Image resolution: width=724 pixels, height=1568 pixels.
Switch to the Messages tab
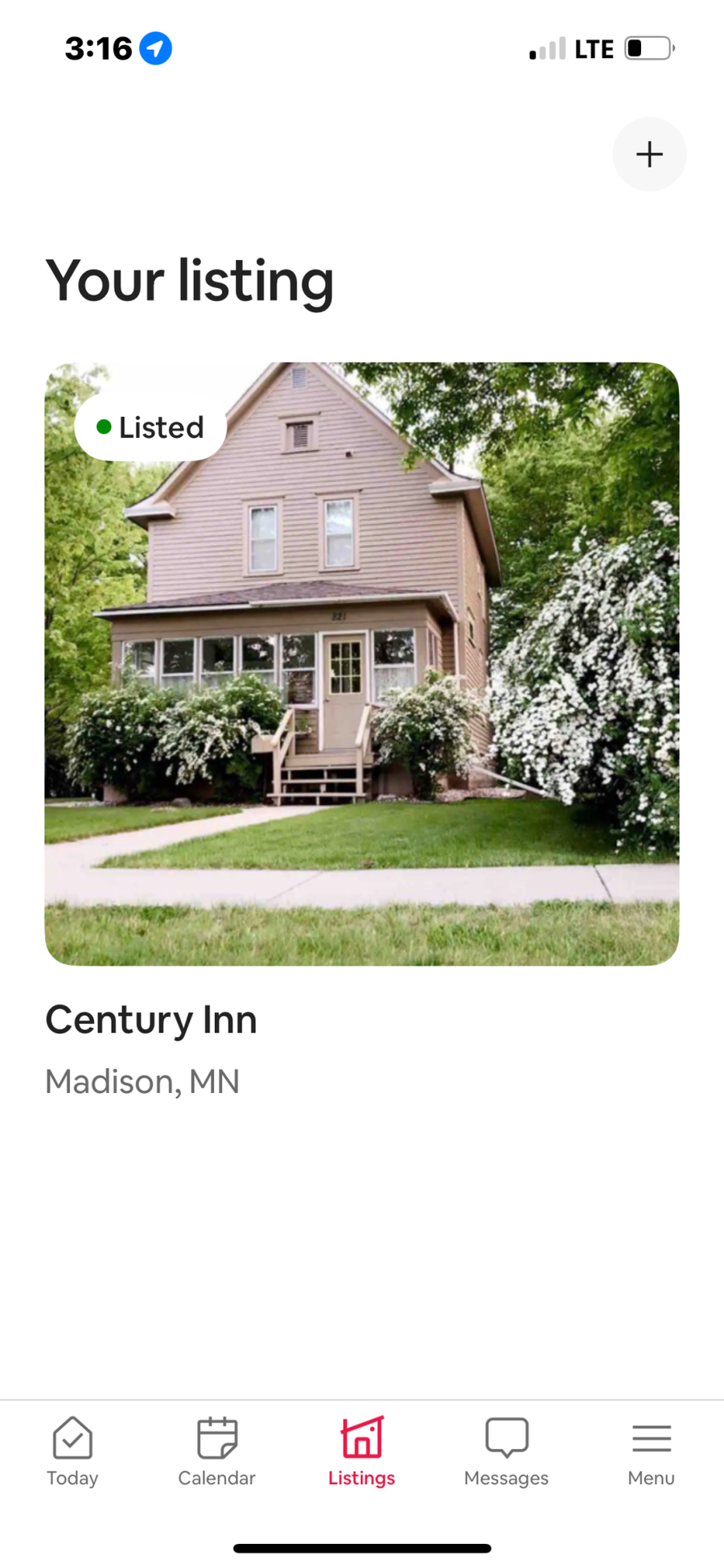[506, 1478]
